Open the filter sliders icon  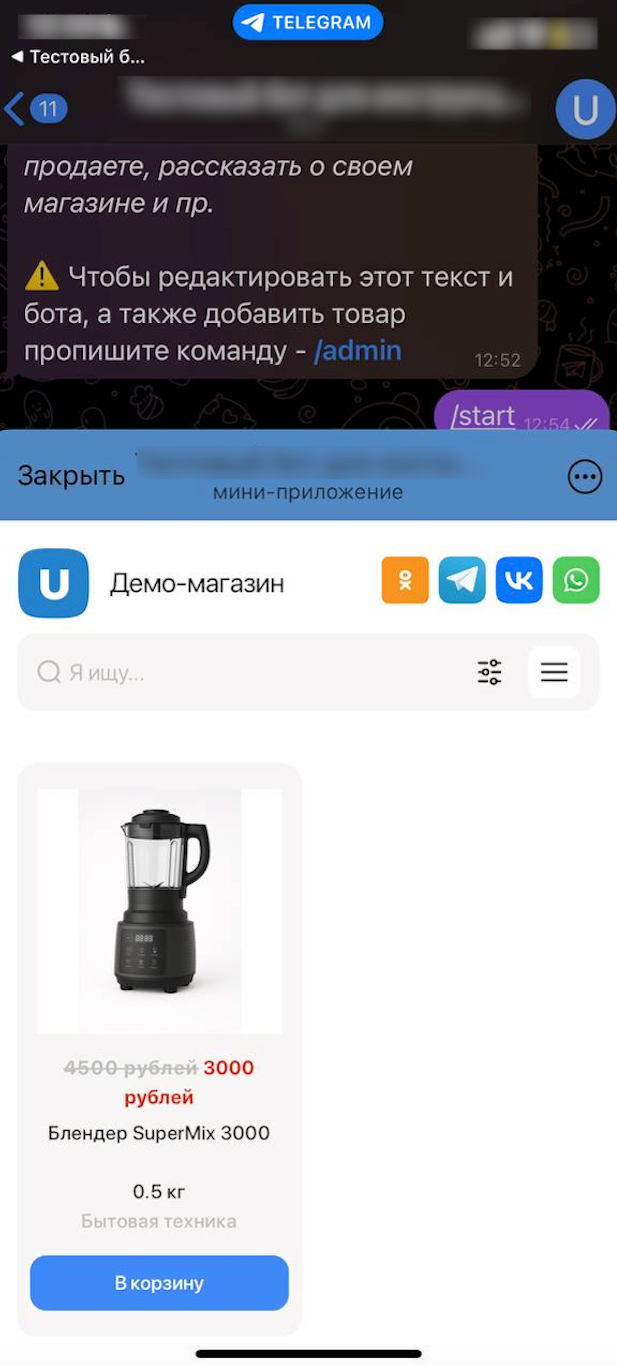click(489, 672)
